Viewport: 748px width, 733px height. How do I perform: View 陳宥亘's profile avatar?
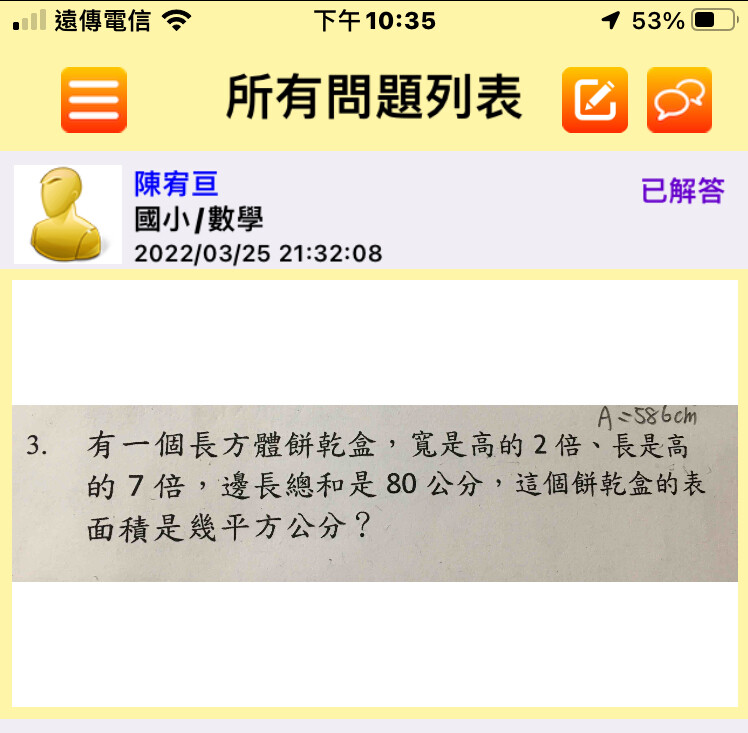tap(68, 214)
